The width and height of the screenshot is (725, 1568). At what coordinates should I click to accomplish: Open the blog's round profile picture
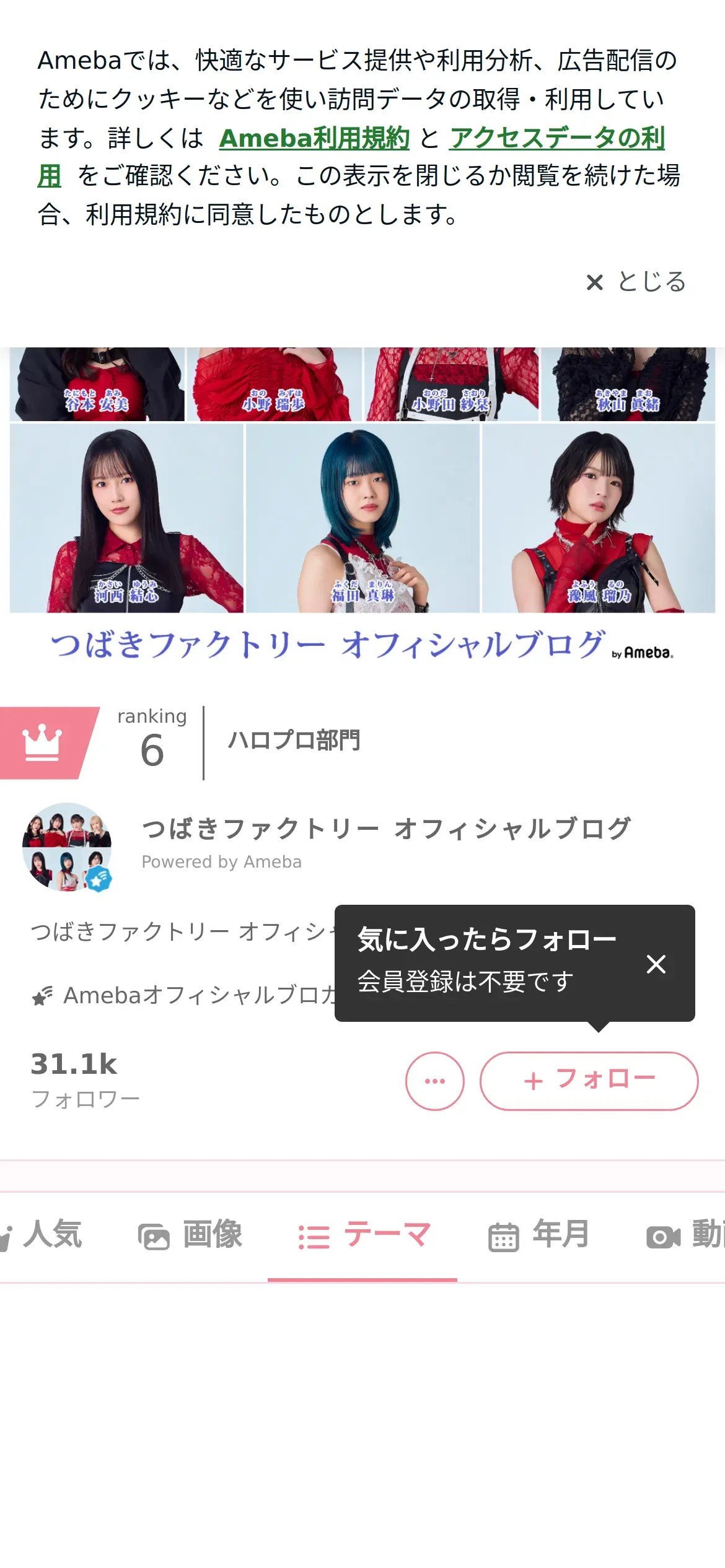[67, 847]
